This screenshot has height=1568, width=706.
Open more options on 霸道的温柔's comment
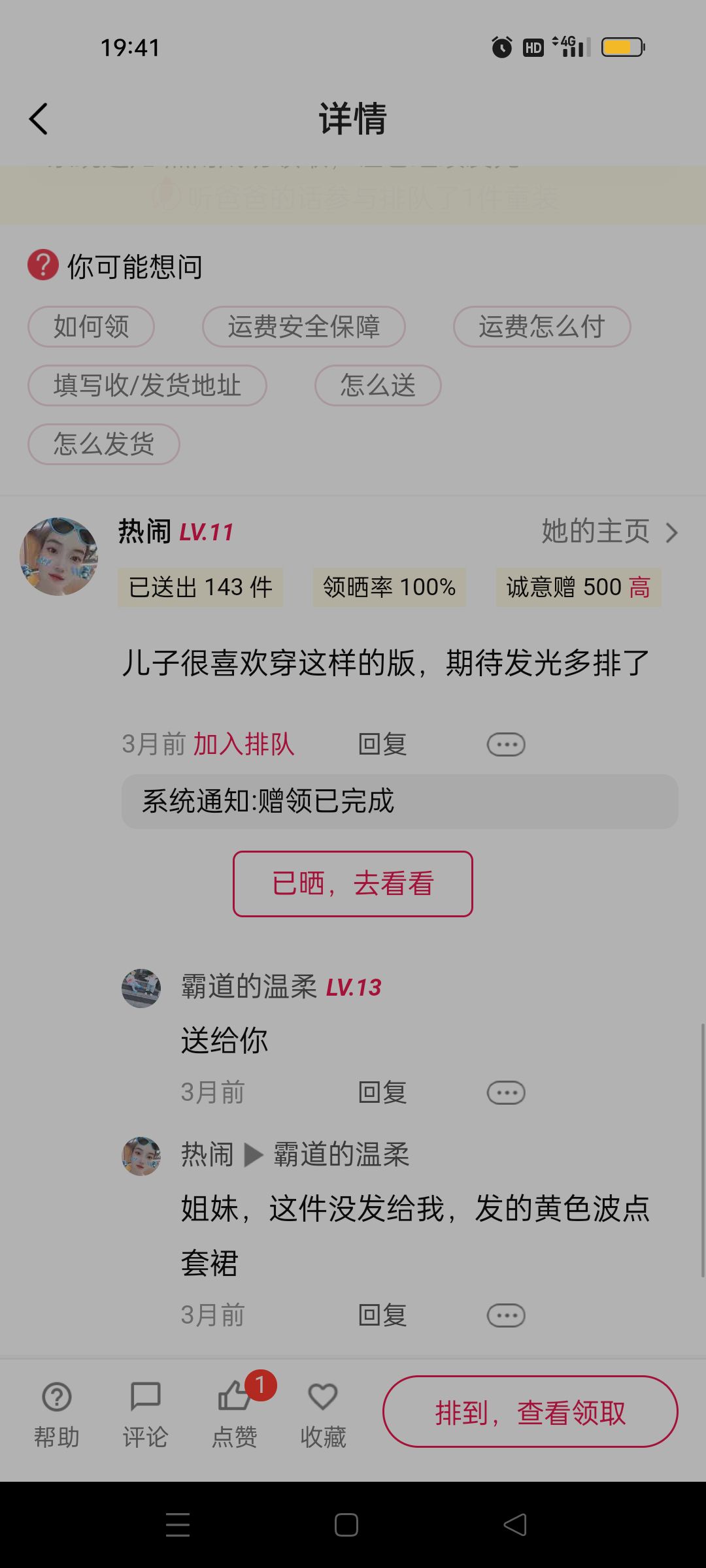[506, 1092]
